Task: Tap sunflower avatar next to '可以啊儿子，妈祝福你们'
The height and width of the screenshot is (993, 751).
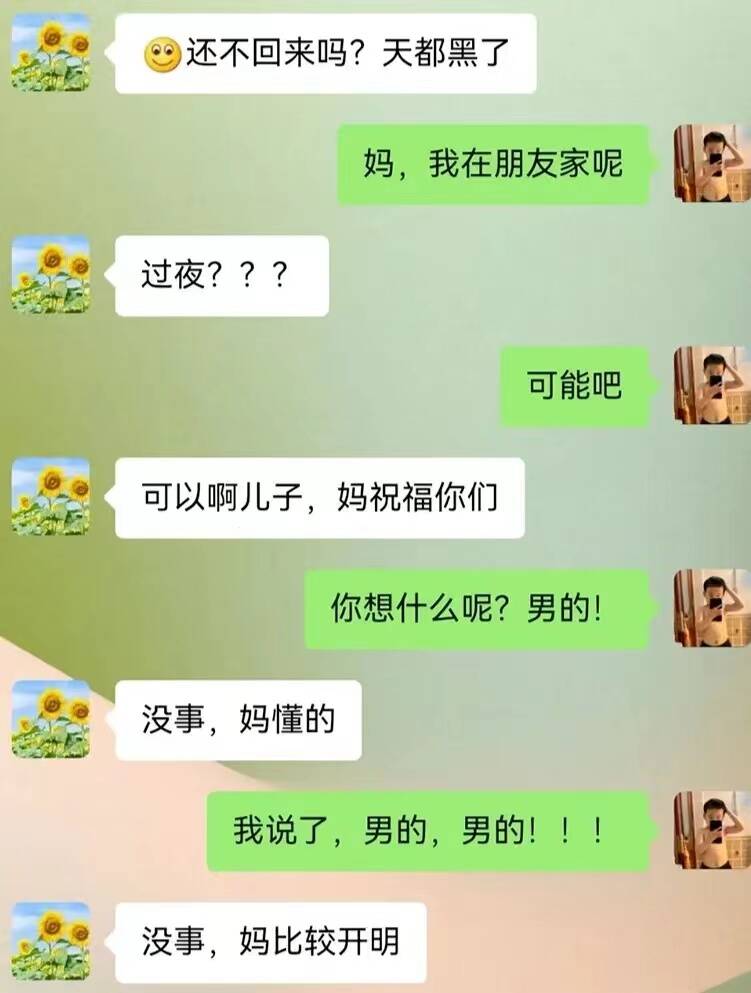Action: (x=51, y=497)
